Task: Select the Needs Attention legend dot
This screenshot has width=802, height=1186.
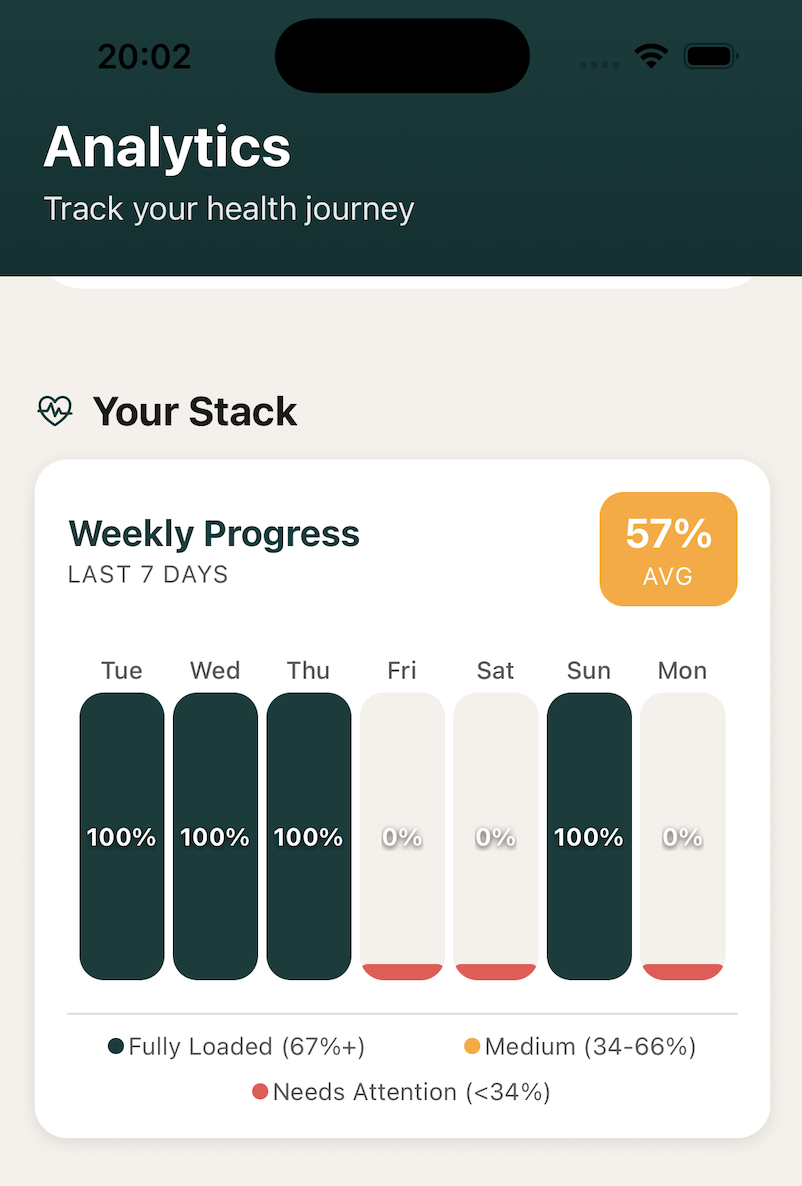Action: [x=262, y=1091]
